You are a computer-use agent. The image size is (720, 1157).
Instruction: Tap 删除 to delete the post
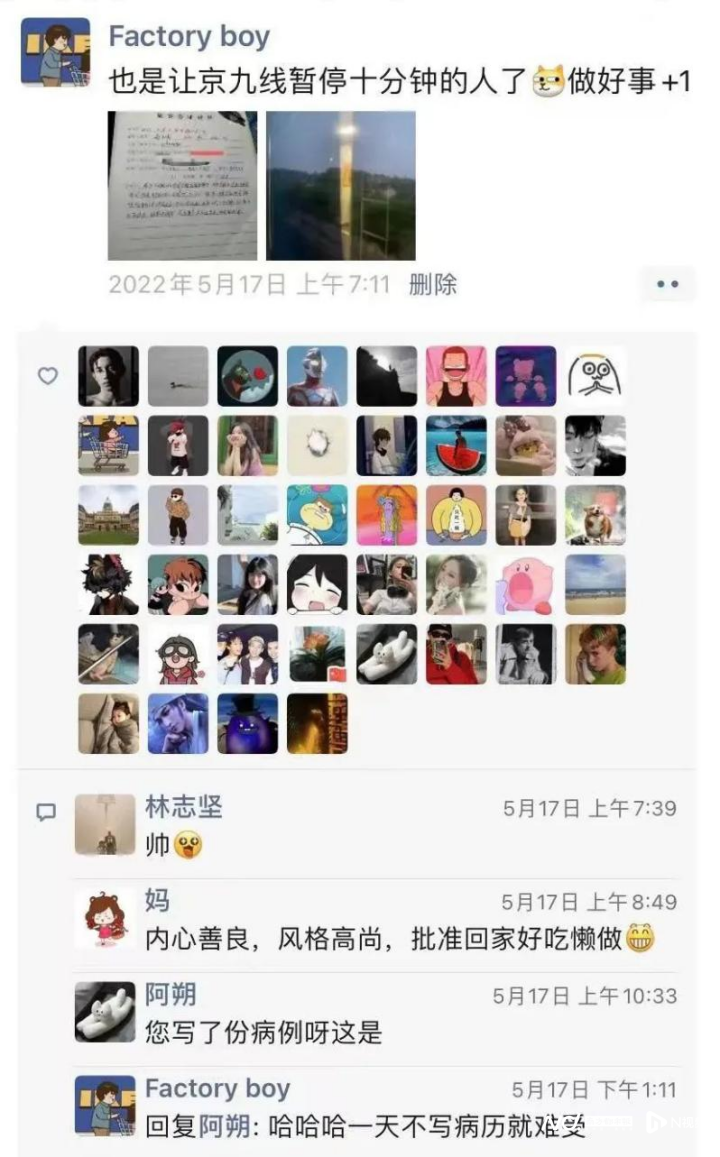coord(431,285)
